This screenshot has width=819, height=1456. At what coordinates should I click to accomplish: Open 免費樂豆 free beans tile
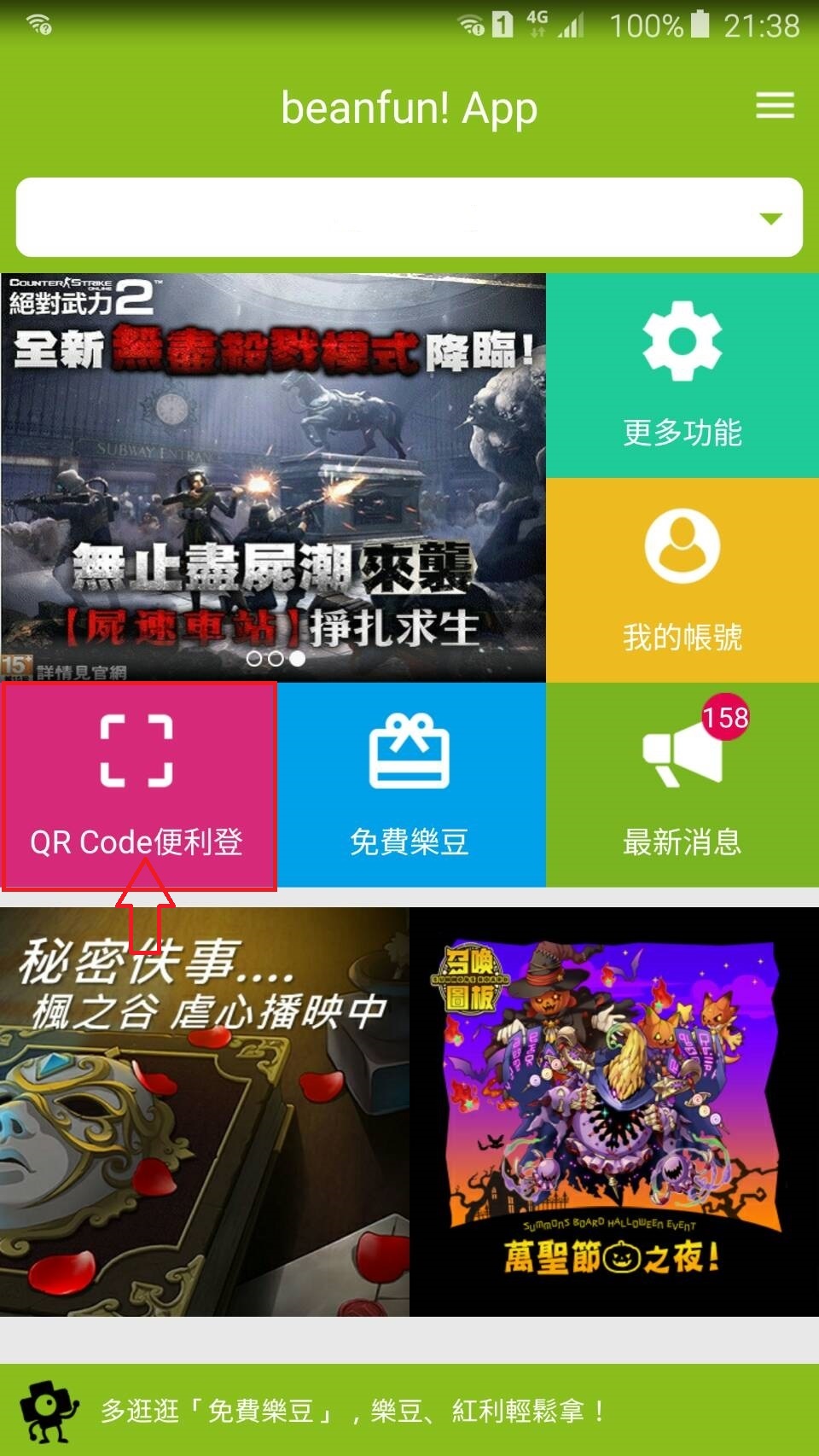pyautogui.click(x=410, y=785)
